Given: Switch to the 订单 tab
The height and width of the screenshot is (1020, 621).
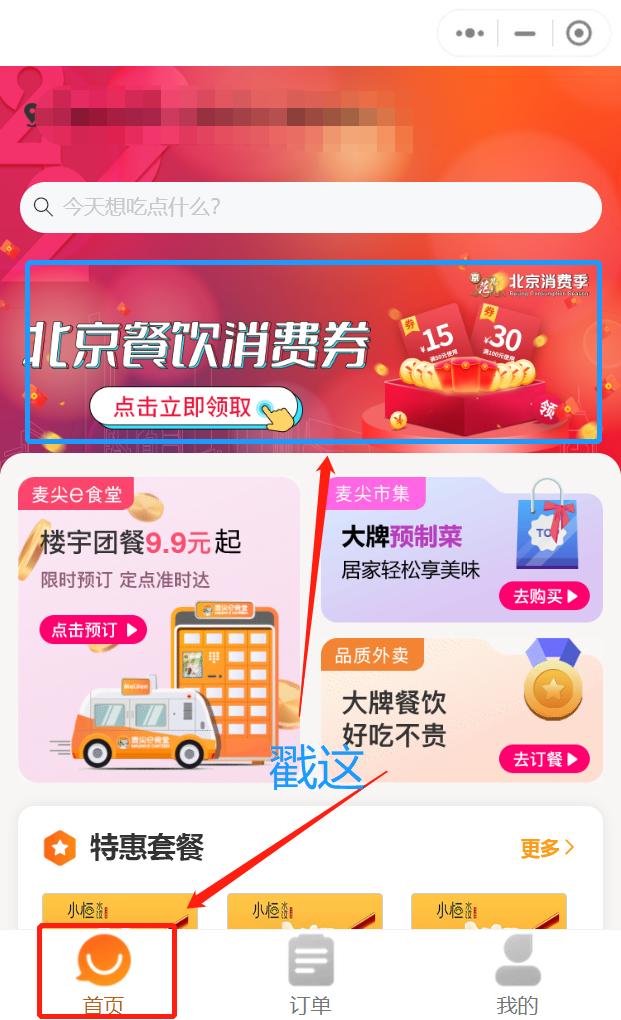Looking at the screenshot, I should (x=310, y=973).
